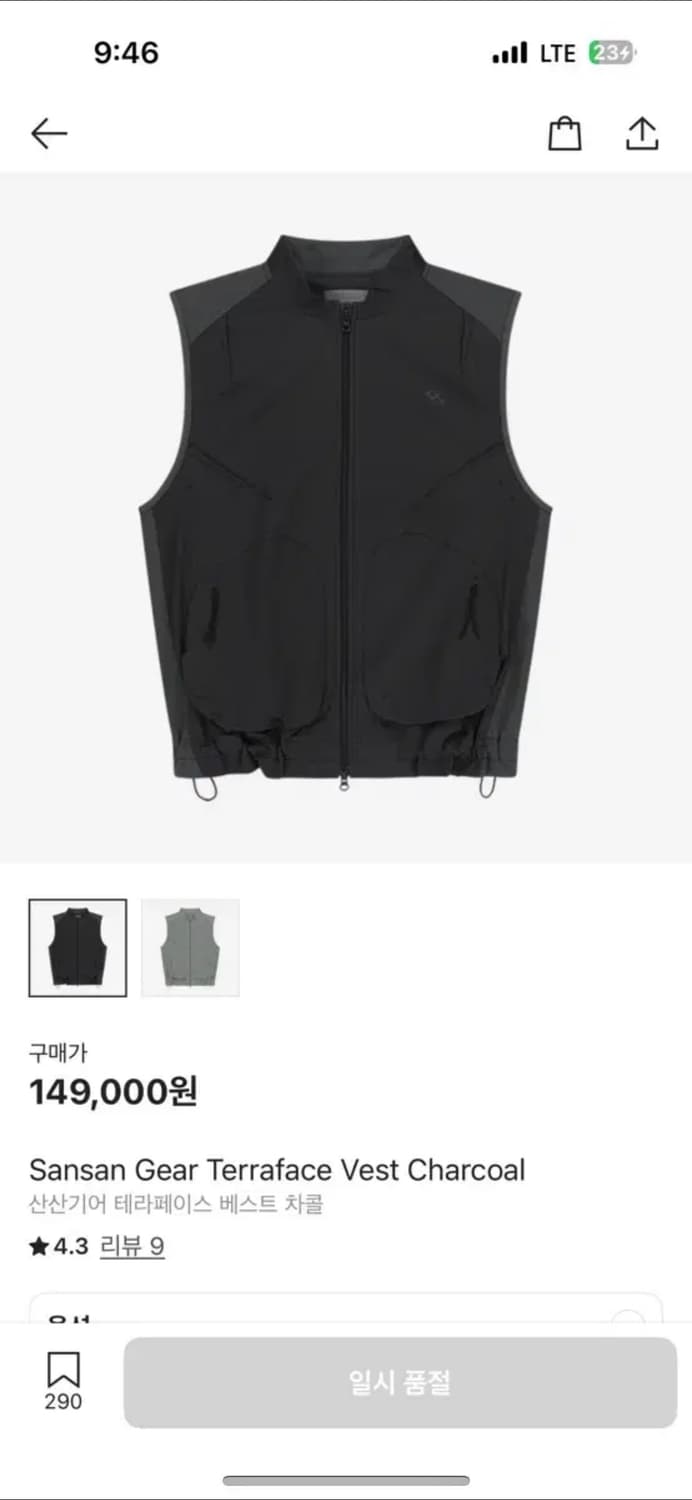This screenshot has width=692, height=1500.
Task: Open the 리뷰 9 reviews link
Action: 132,1246
